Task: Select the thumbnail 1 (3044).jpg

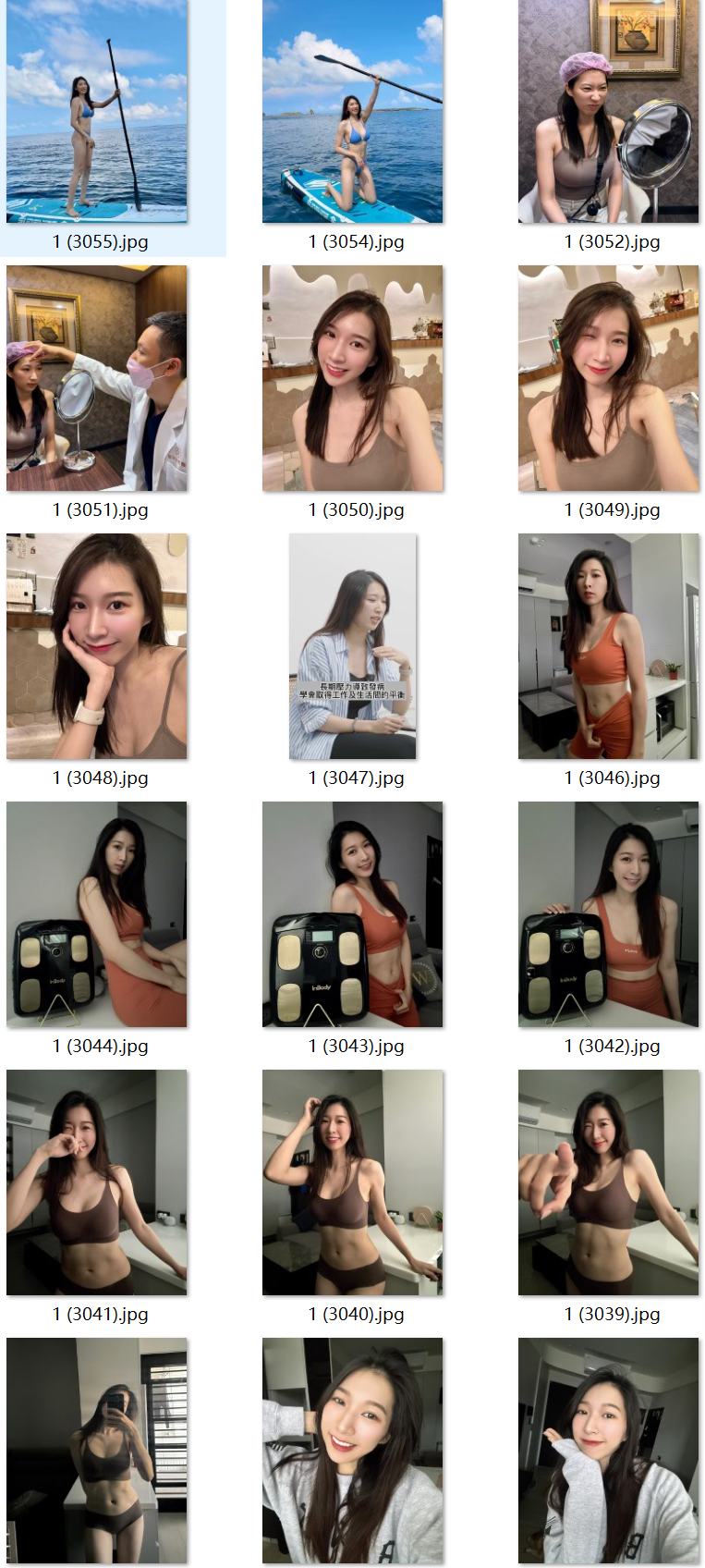Action: (x=97, y=914)
